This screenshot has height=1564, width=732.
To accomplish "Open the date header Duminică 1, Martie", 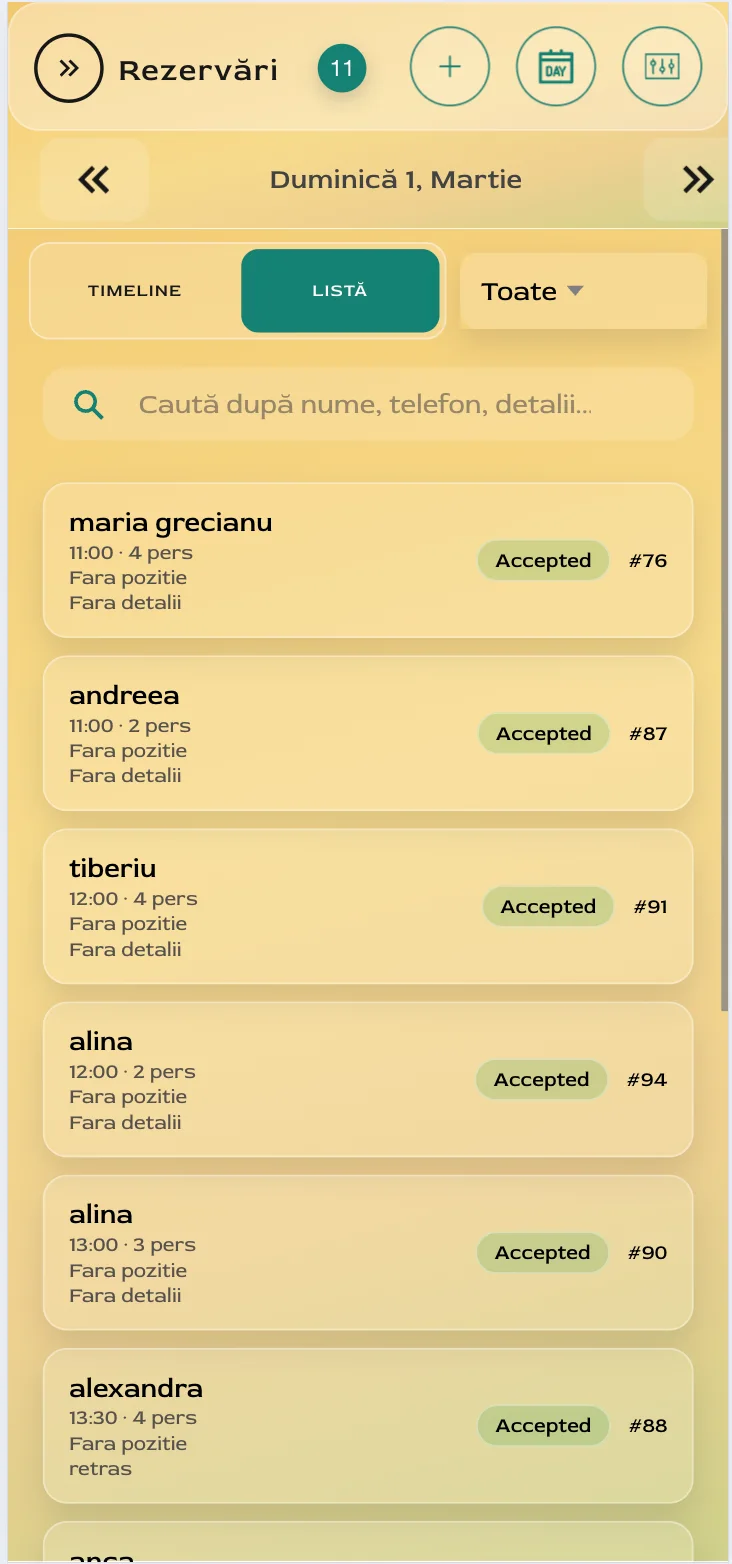I will pos(395,180).
